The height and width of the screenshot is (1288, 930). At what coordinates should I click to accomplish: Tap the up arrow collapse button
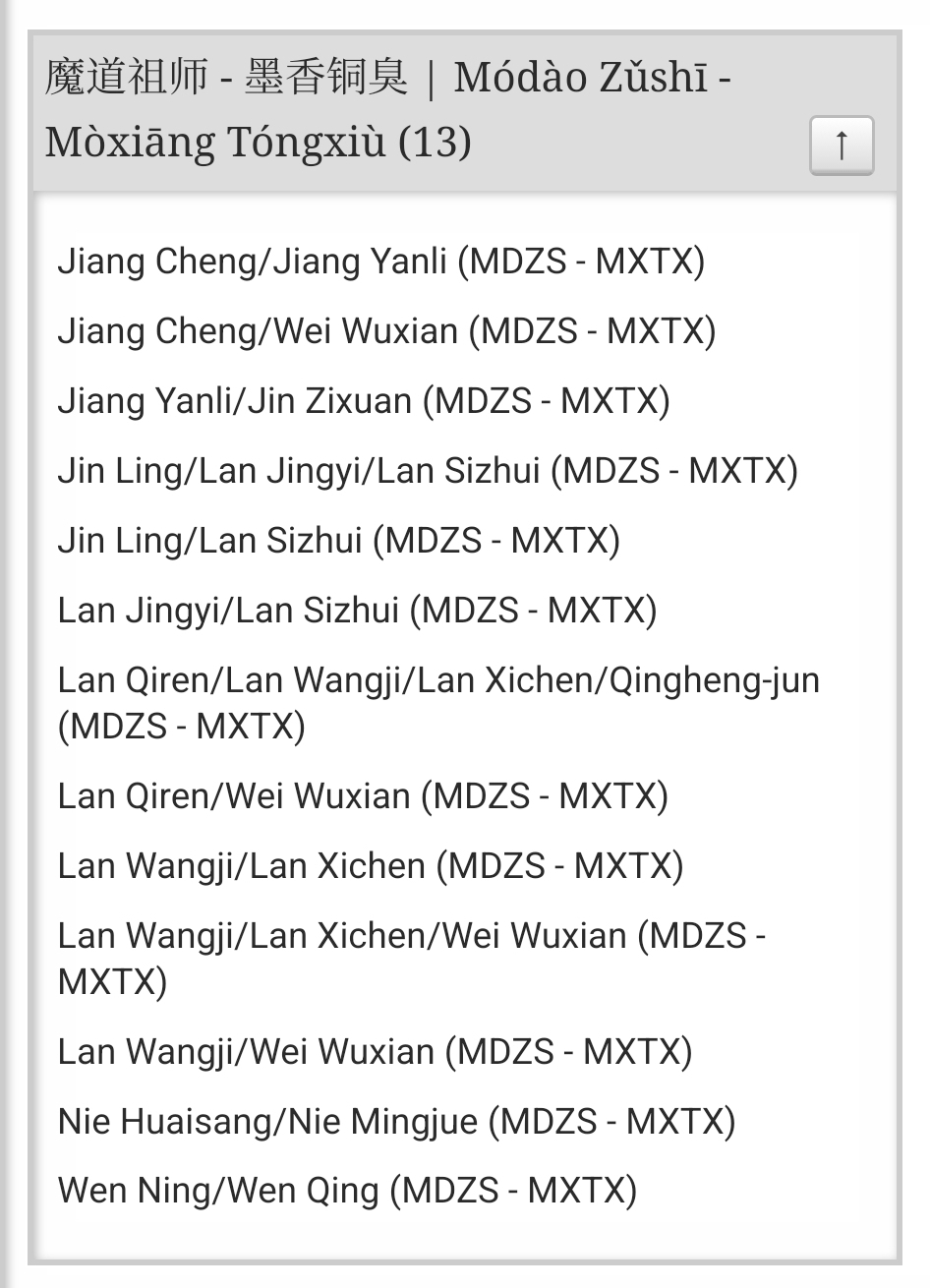click(841, 146)
